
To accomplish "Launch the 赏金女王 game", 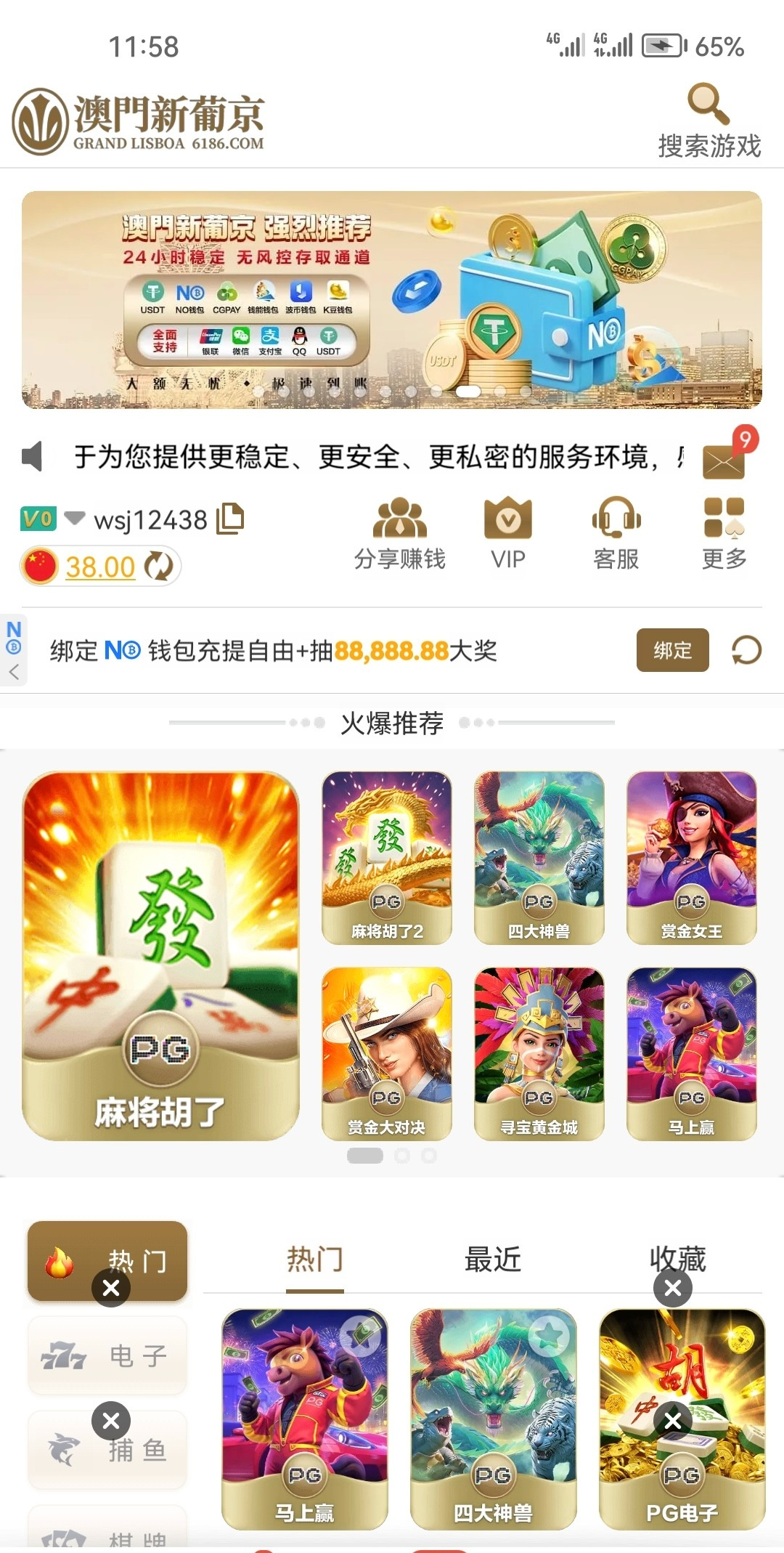I will [691, 857].
